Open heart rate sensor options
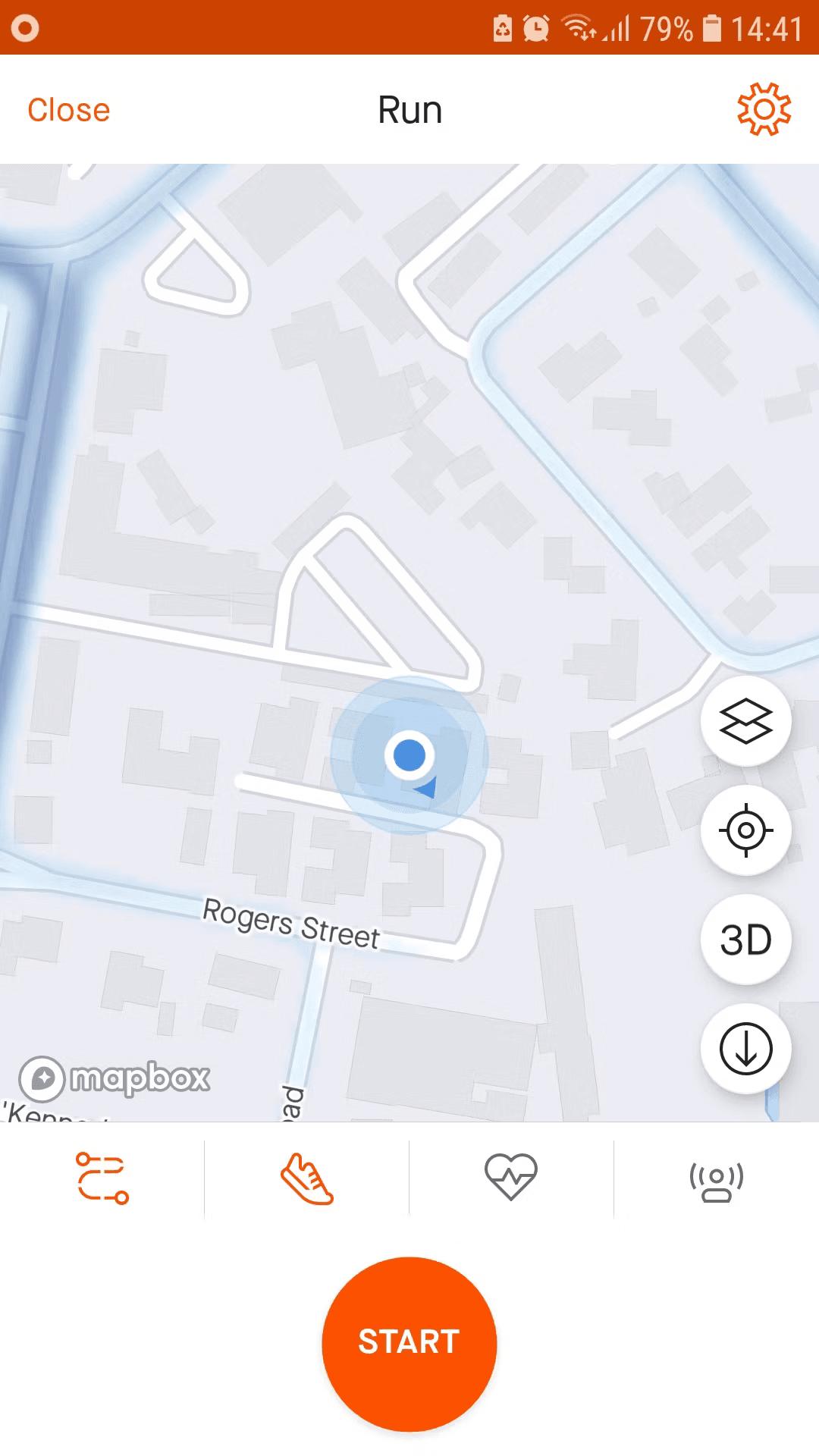Screen dimensions: 819x1456 [511, 1178]
